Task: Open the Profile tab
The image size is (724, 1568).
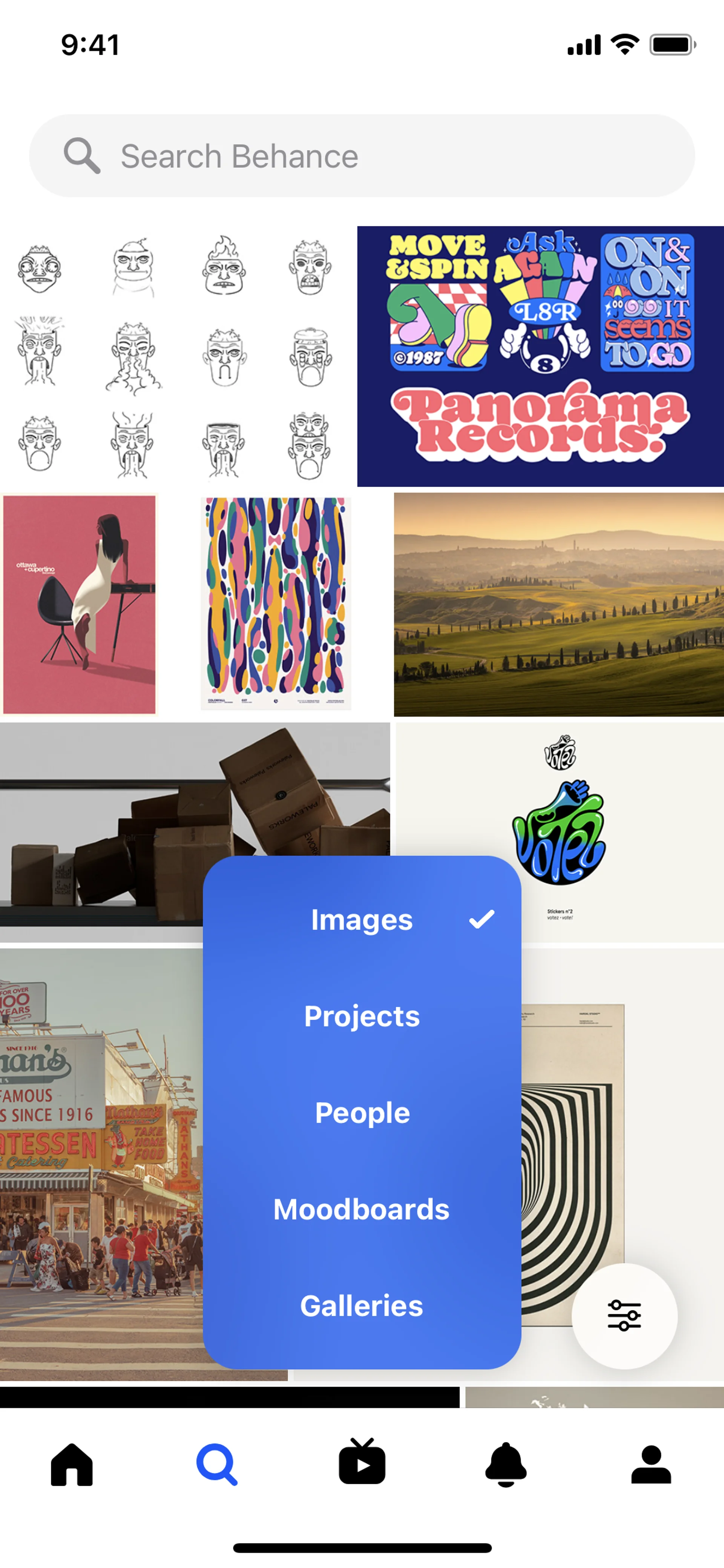Action: (x=650, y=1465)
